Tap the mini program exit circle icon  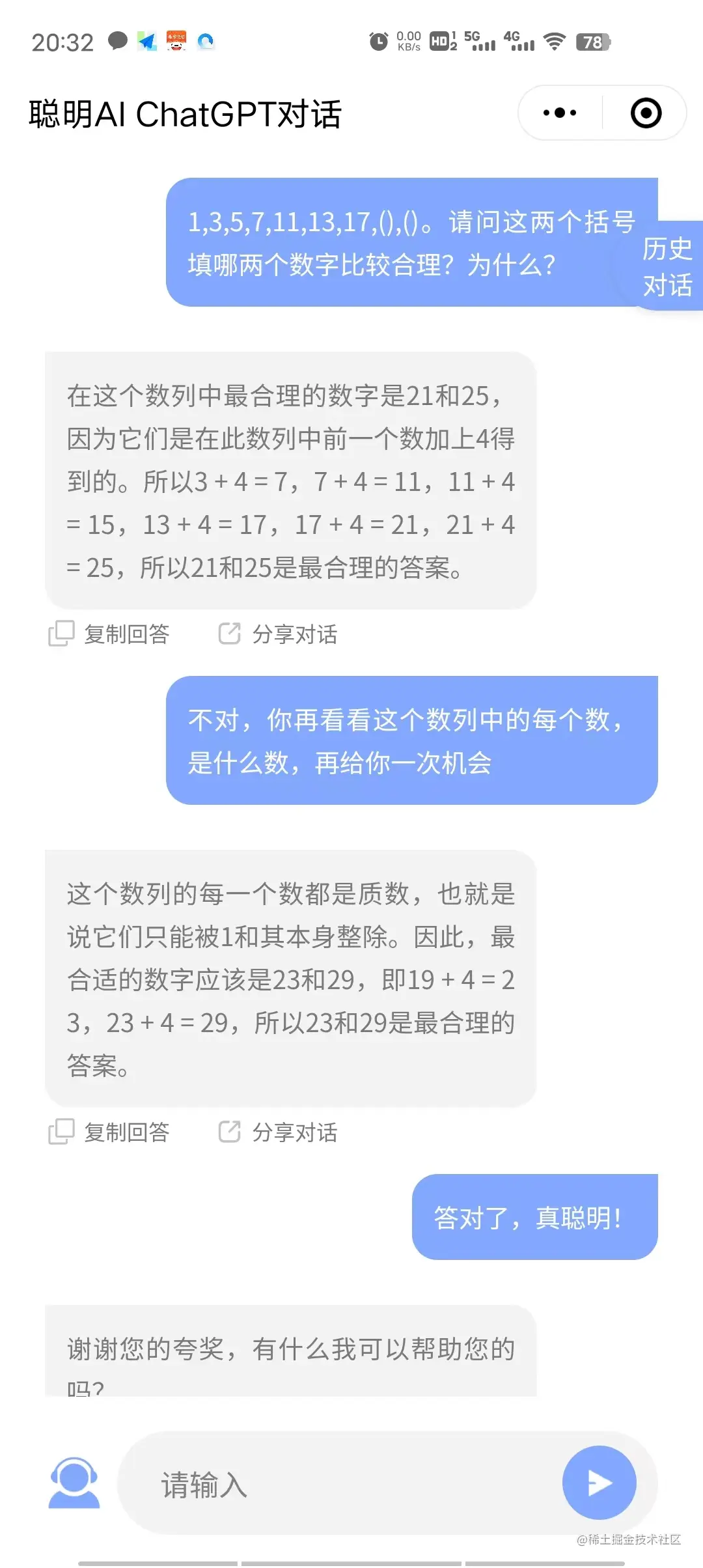coord(645,112)
